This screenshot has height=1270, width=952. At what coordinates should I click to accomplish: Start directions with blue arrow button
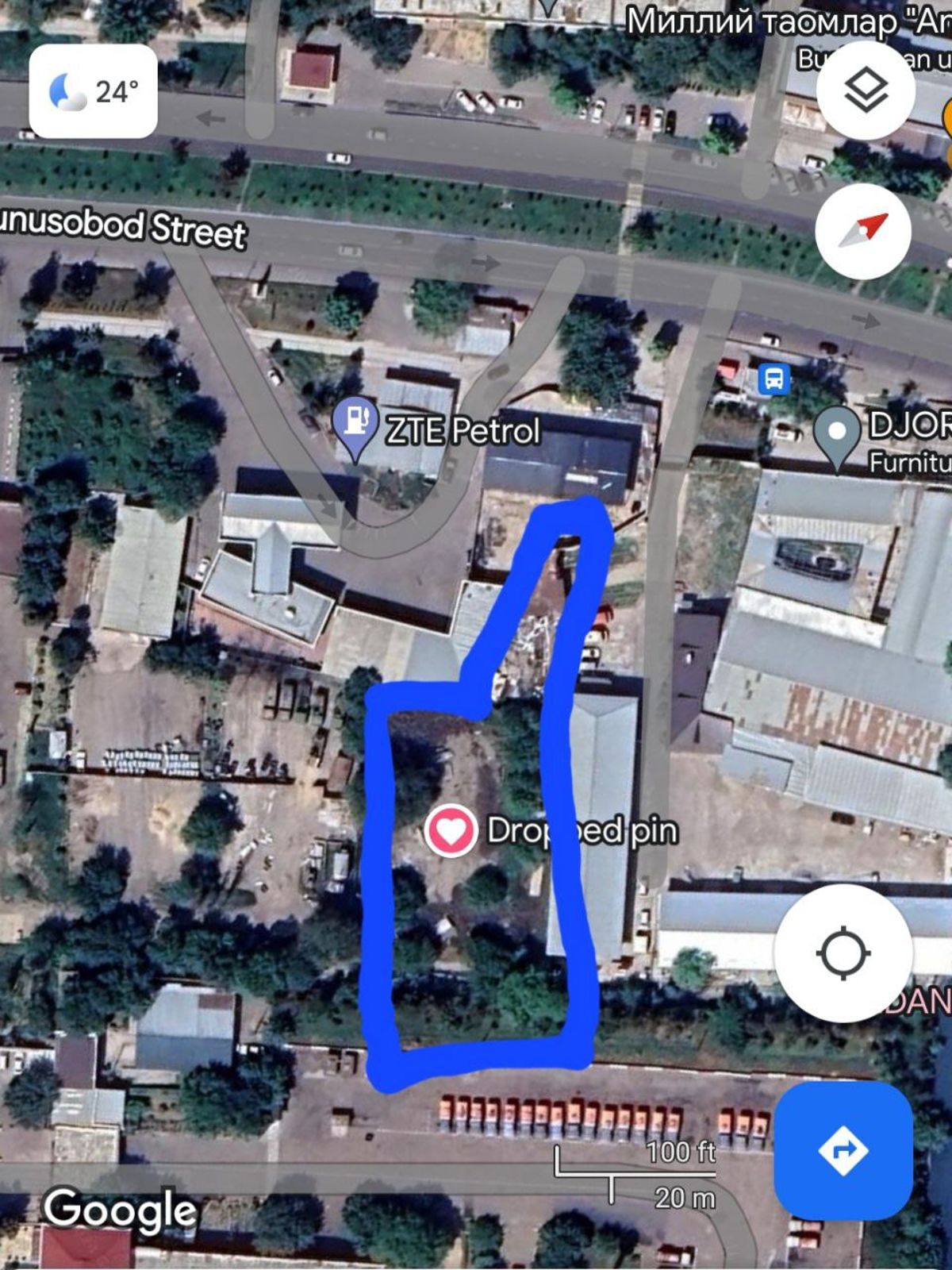click(843, 1150)
